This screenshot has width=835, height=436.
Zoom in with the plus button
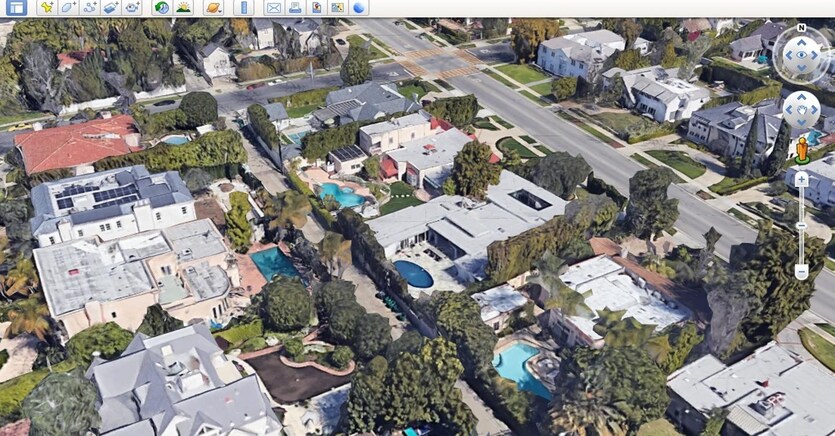click(x=801, y=179)
